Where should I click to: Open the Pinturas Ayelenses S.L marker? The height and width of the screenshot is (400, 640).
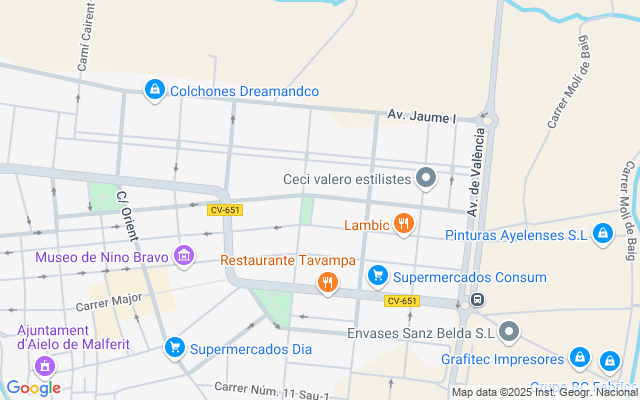(x=603, y=235)
